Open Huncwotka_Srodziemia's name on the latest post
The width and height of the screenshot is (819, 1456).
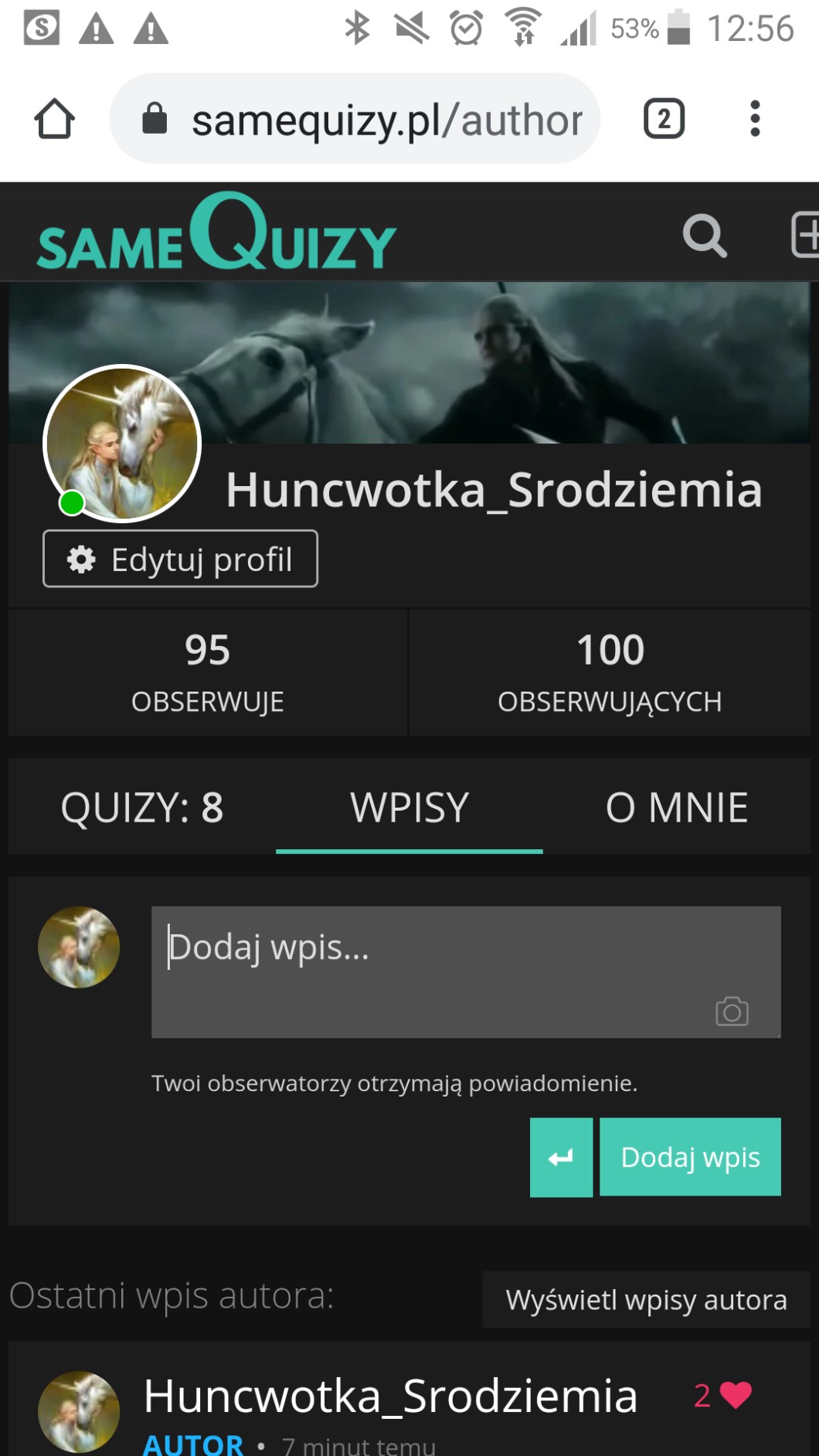390,1396
